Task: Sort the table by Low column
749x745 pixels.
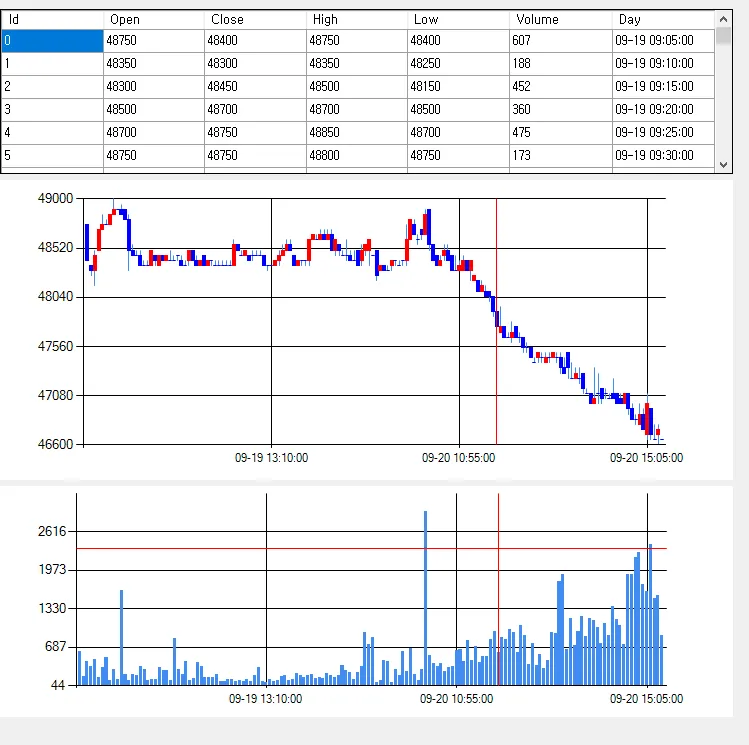Action: point(458,19)
